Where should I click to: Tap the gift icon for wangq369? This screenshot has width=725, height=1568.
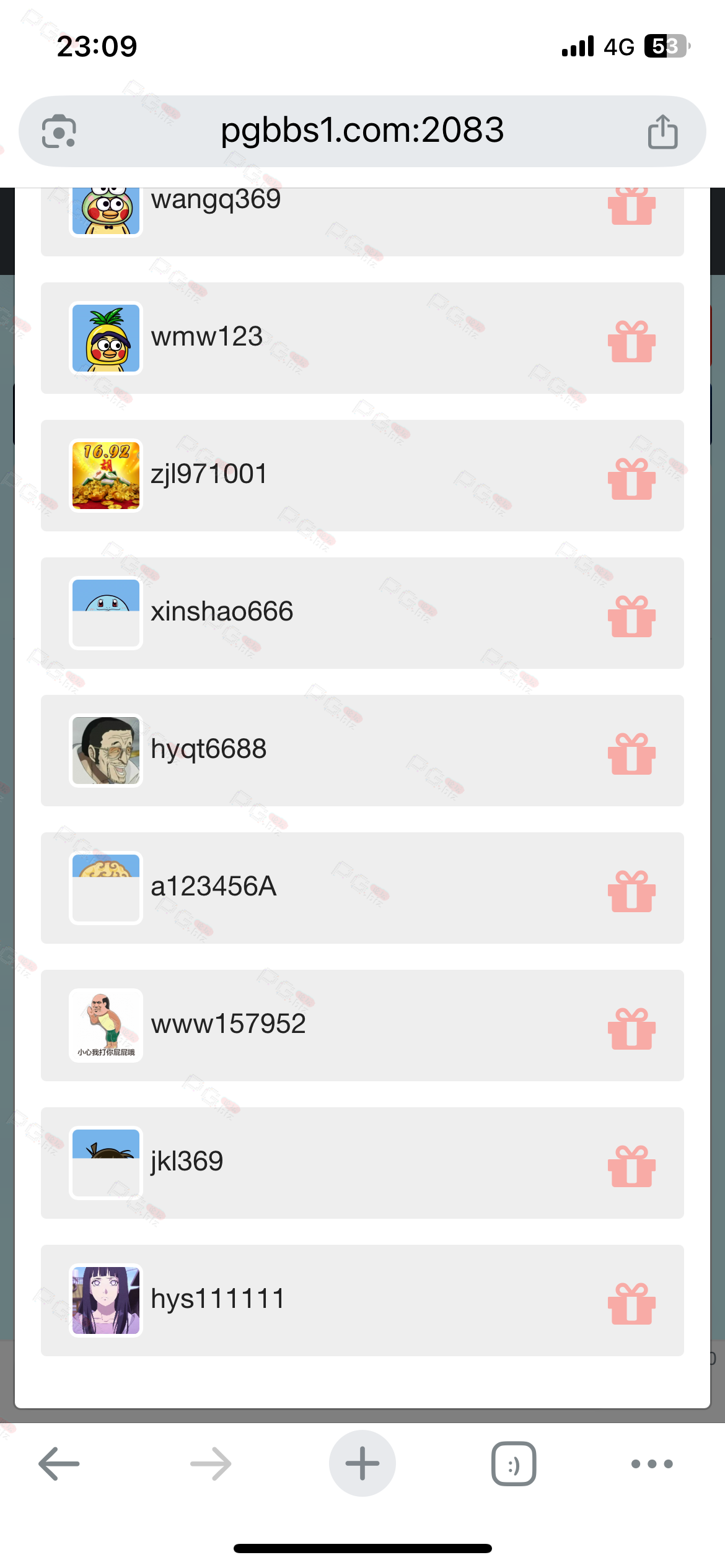click(631, 206)
